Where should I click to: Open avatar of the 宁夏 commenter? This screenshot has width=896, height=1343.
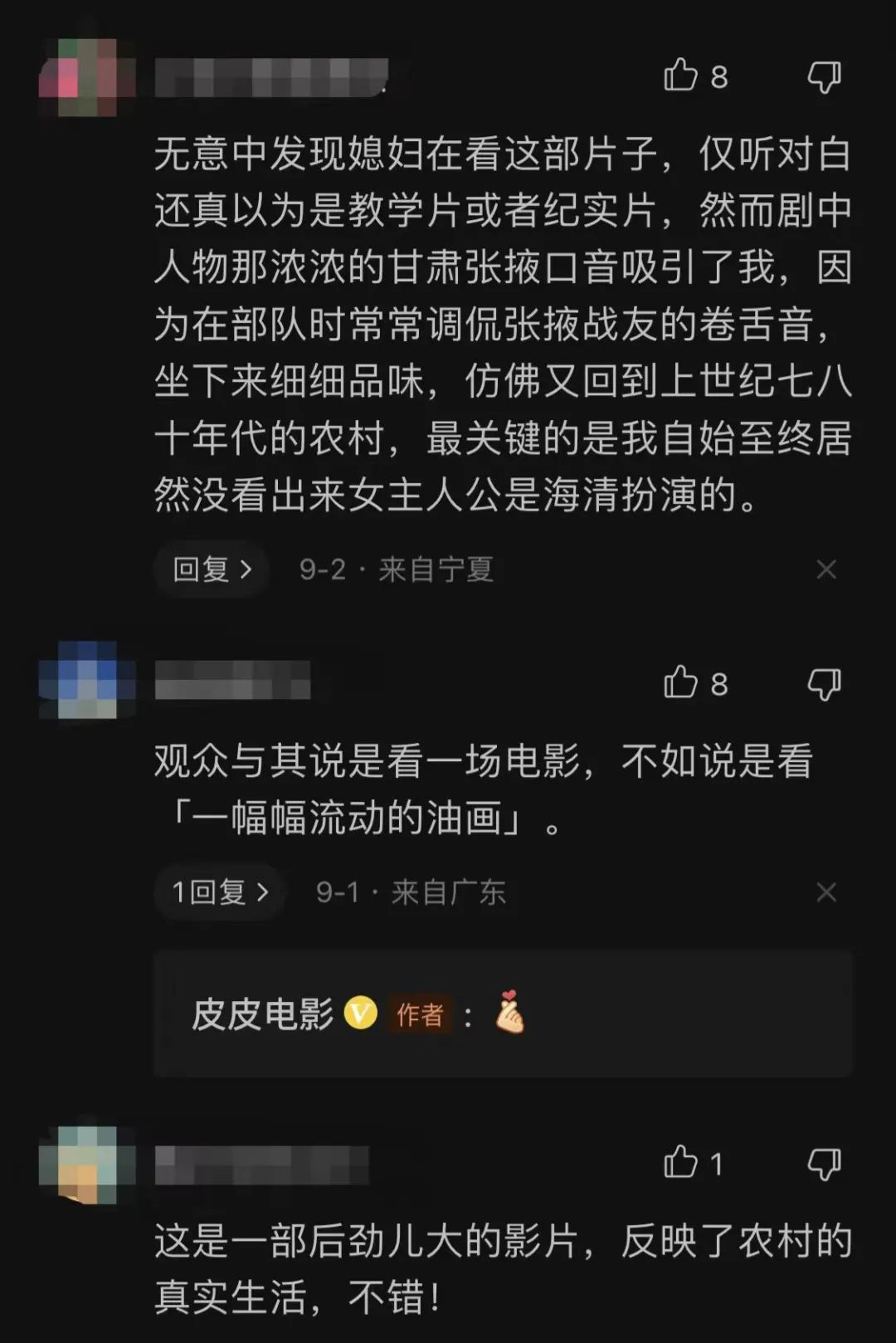(x=87, y=76)
